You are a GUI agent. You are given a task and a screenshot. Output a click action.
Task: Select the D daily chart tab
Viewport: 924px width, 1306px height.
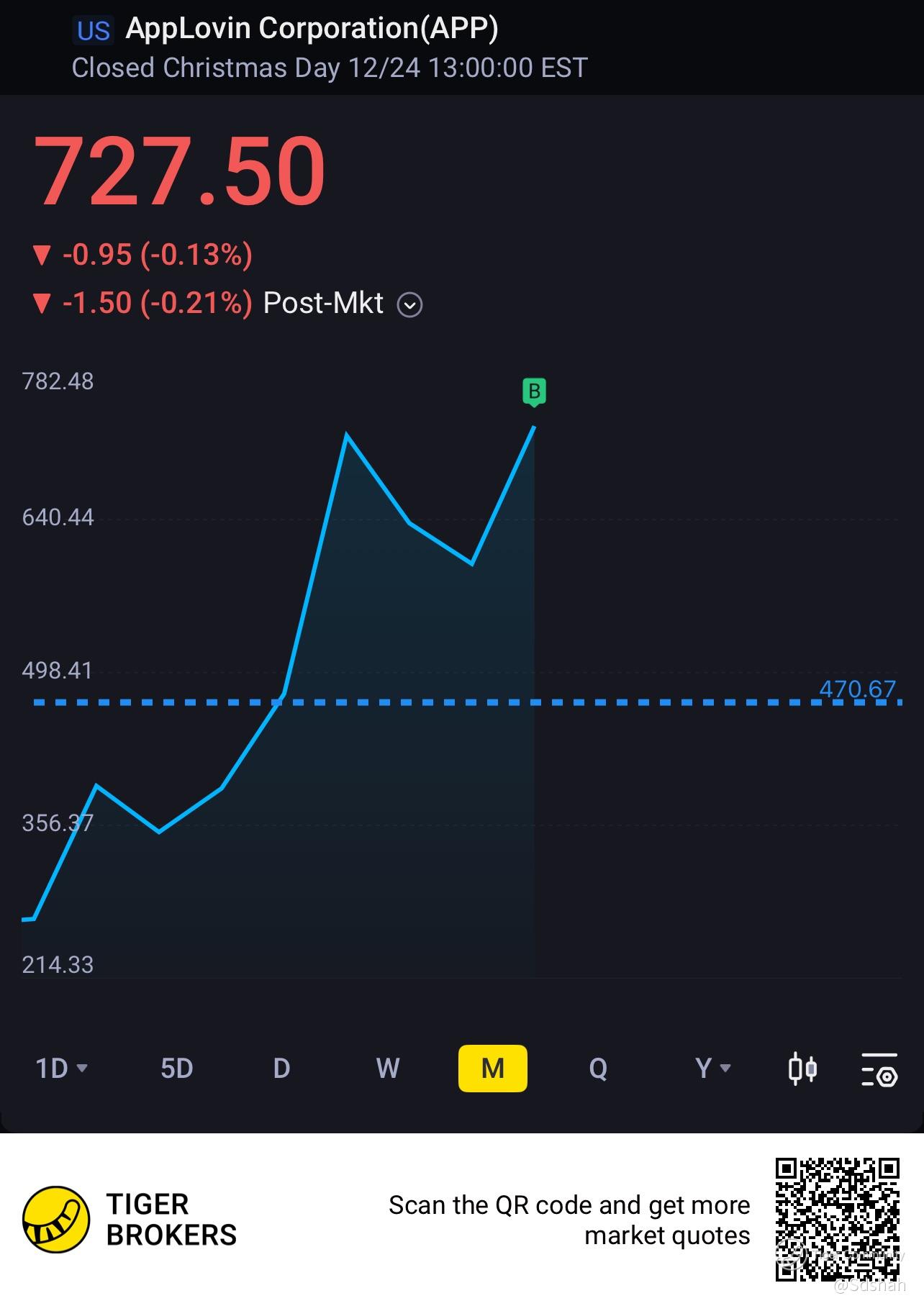tap(281, 1069)
